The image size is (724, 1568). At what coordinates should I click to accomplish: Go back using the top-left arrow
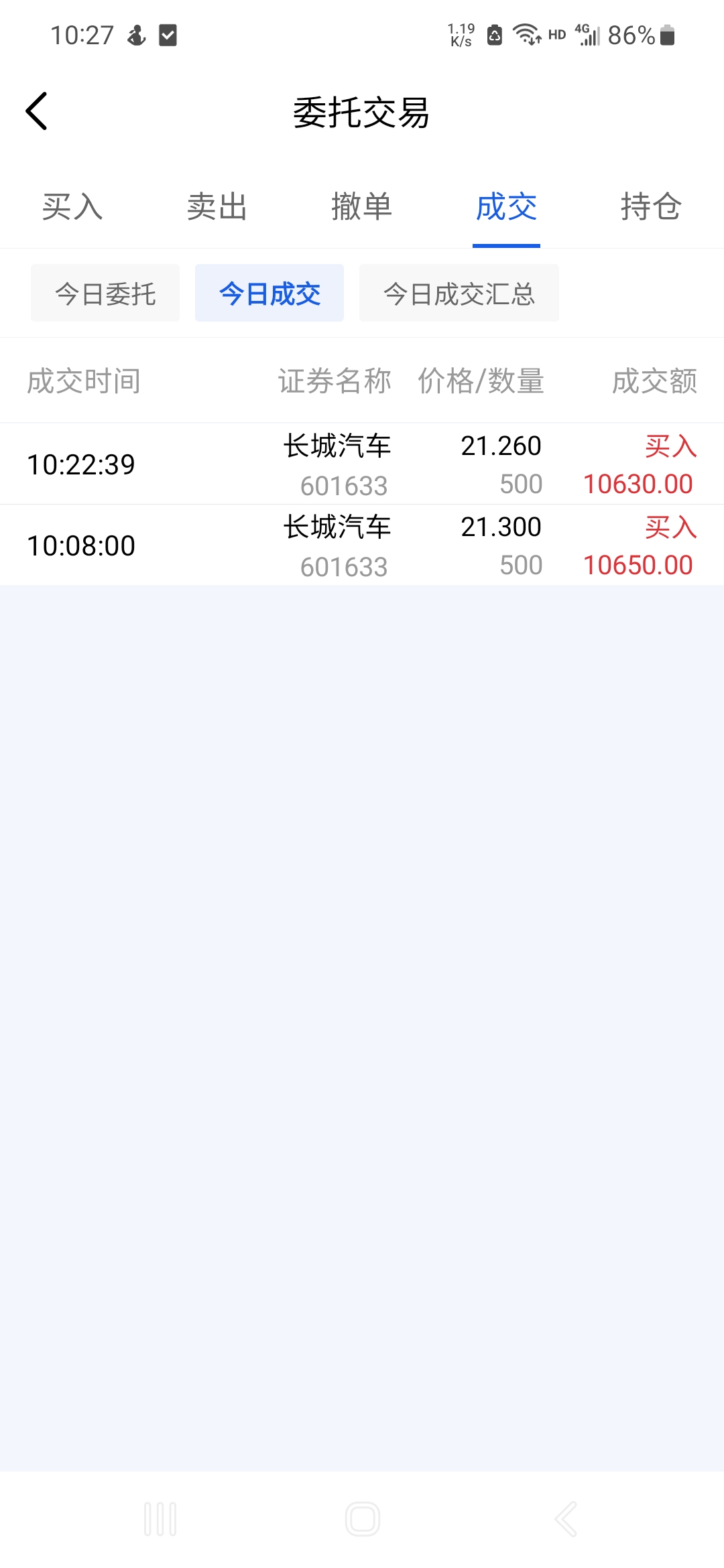pyautogui.click(x=37, y=111)
